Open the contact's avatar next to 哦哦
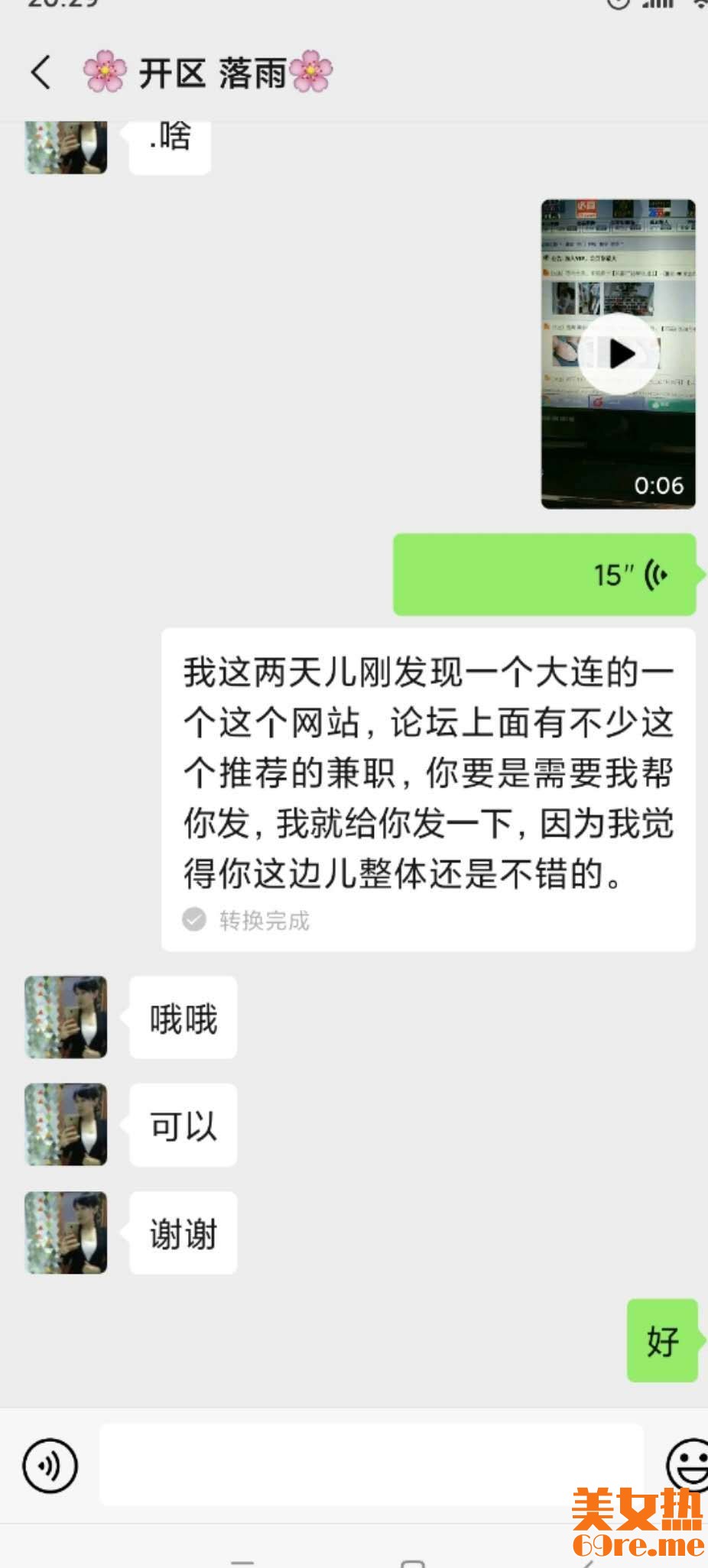Viewport: 708px width, 1568px height. click(x=66, y=1017)
